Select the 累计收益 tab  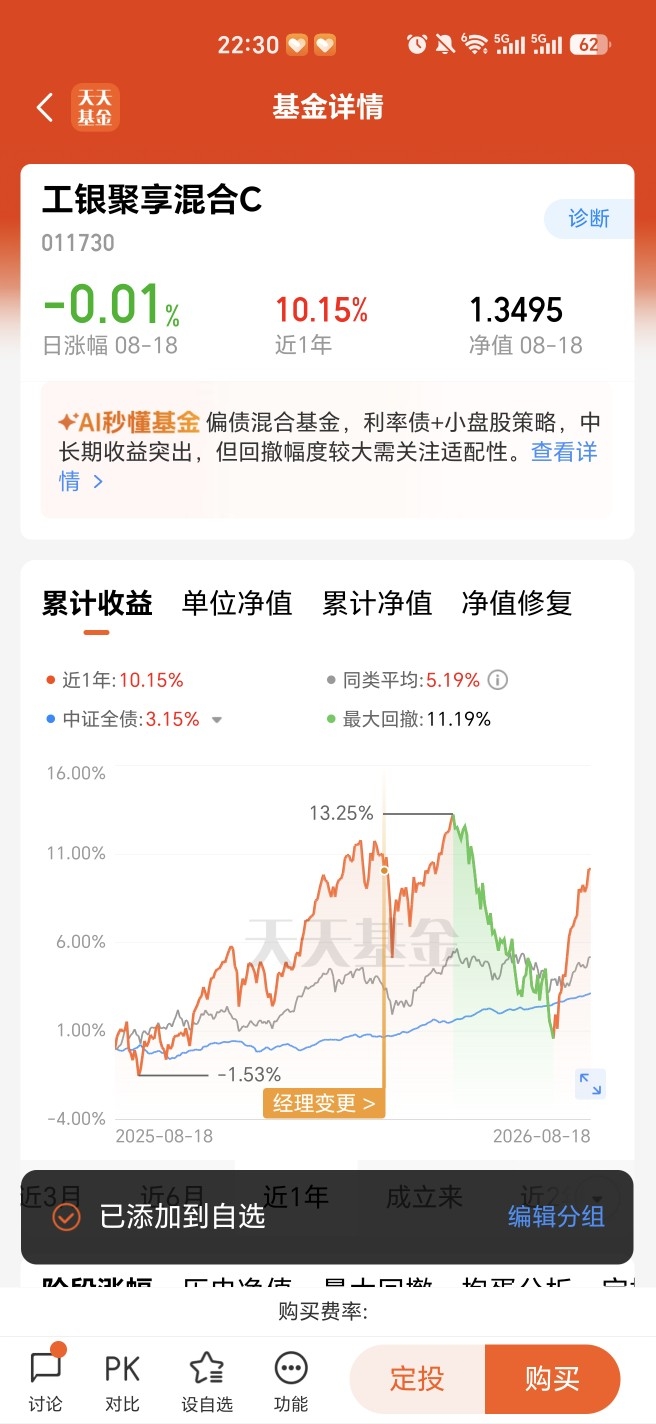97,603
